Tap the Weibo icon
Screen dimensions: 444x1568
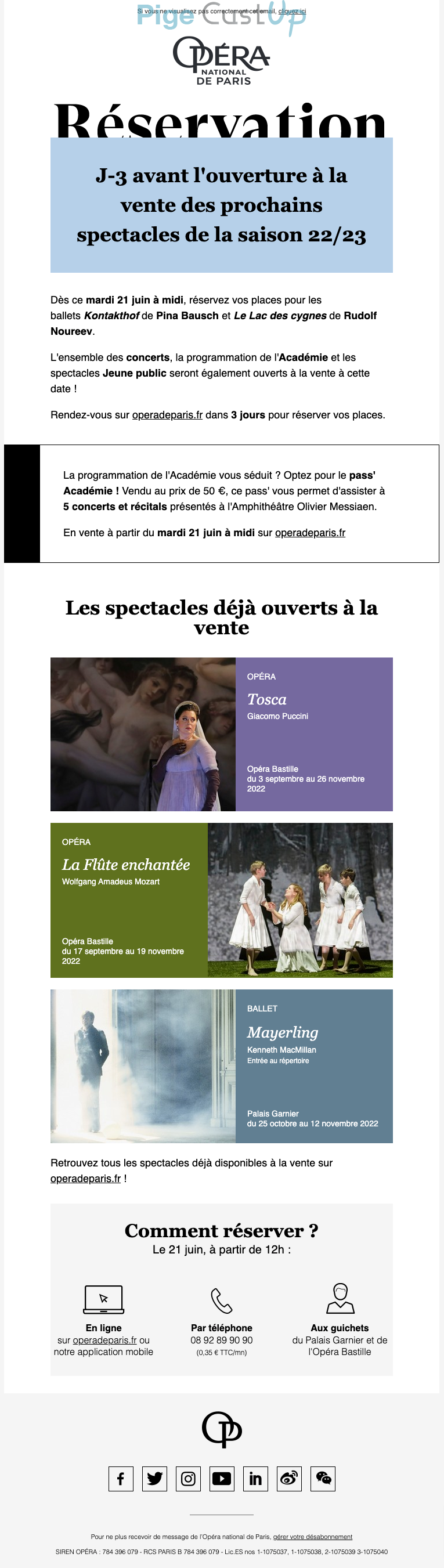pyautogui.click(x=289, y=1479)
